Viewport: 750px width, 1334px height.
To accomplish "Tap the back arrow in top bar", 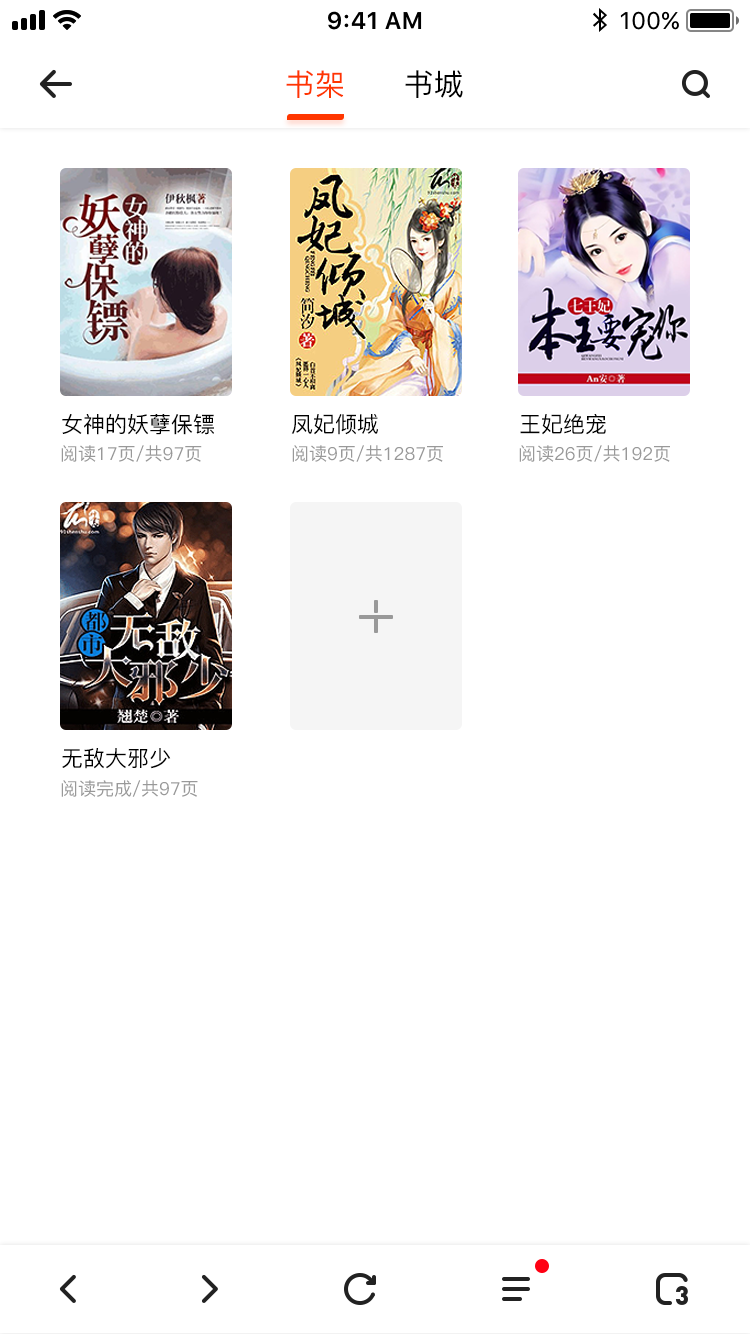I will tap(56, 85).
